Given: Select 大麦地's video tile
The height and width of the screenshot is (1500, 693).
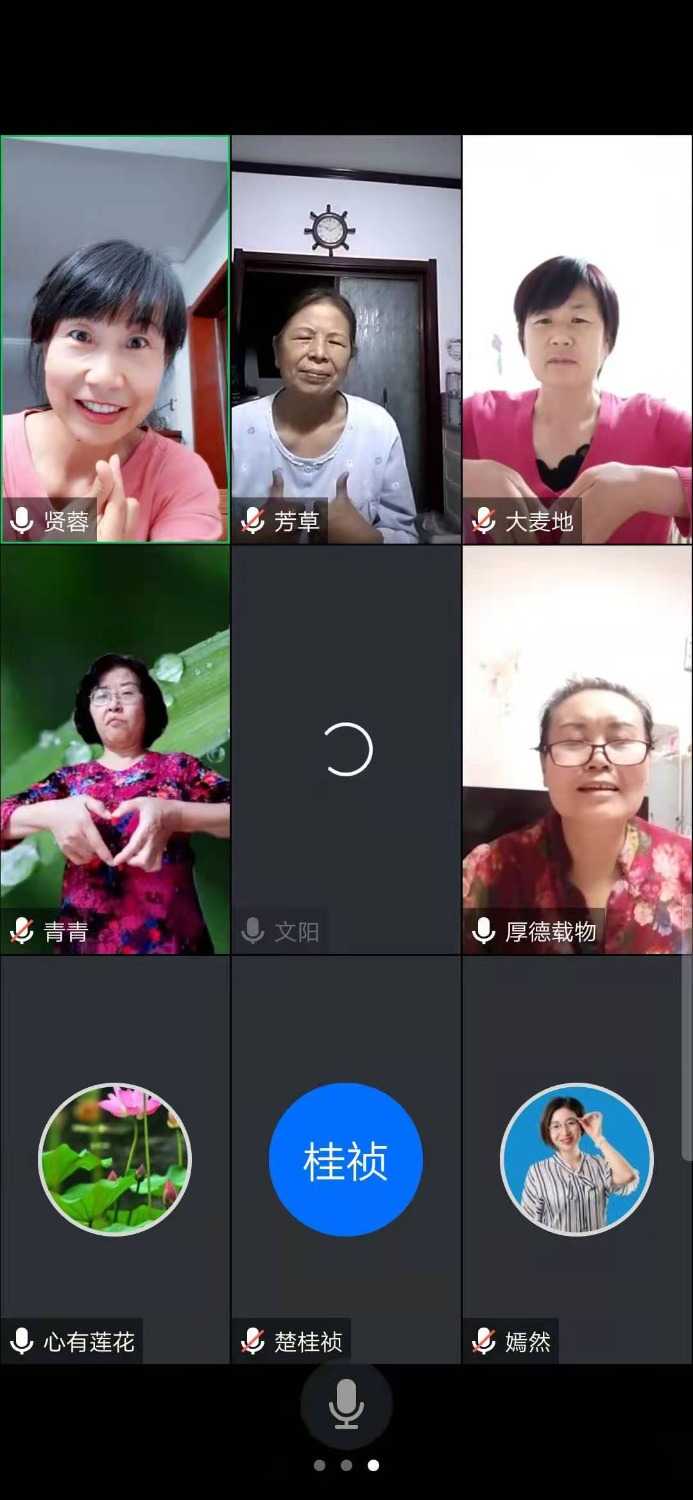Looking at the screenshot, I should 577,340.
